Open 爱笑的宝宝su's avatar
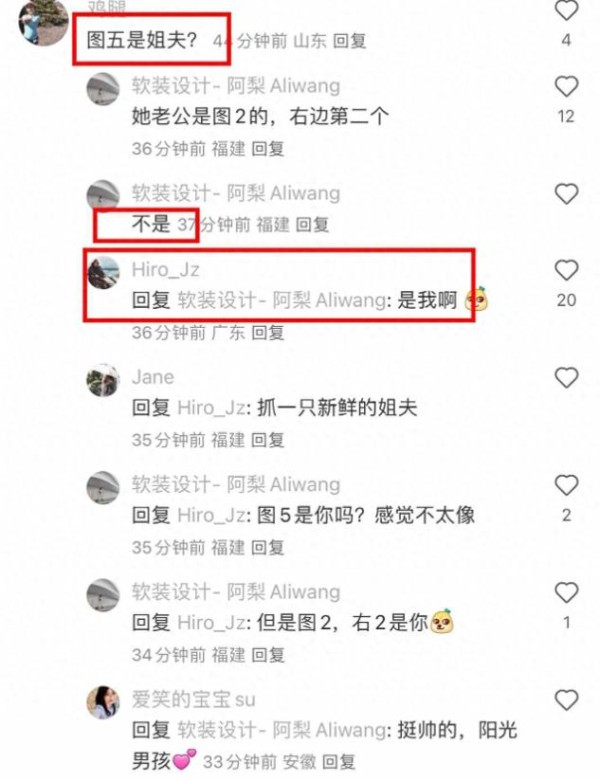This screenshot has width=600, height=781. pyautogui.click(x=104, y=702)
